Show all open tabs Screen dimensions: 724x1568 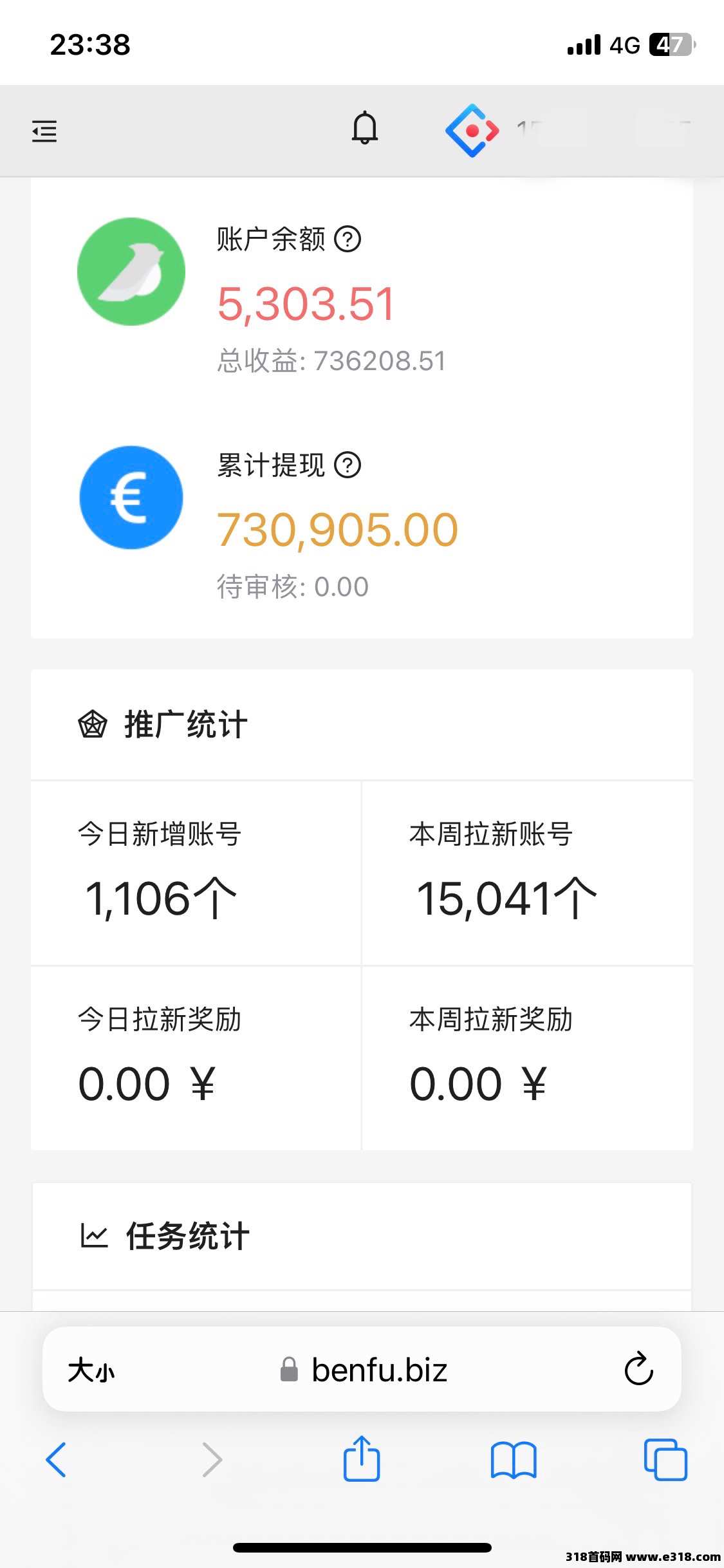pyautogui.click(x=665, y=1459)
